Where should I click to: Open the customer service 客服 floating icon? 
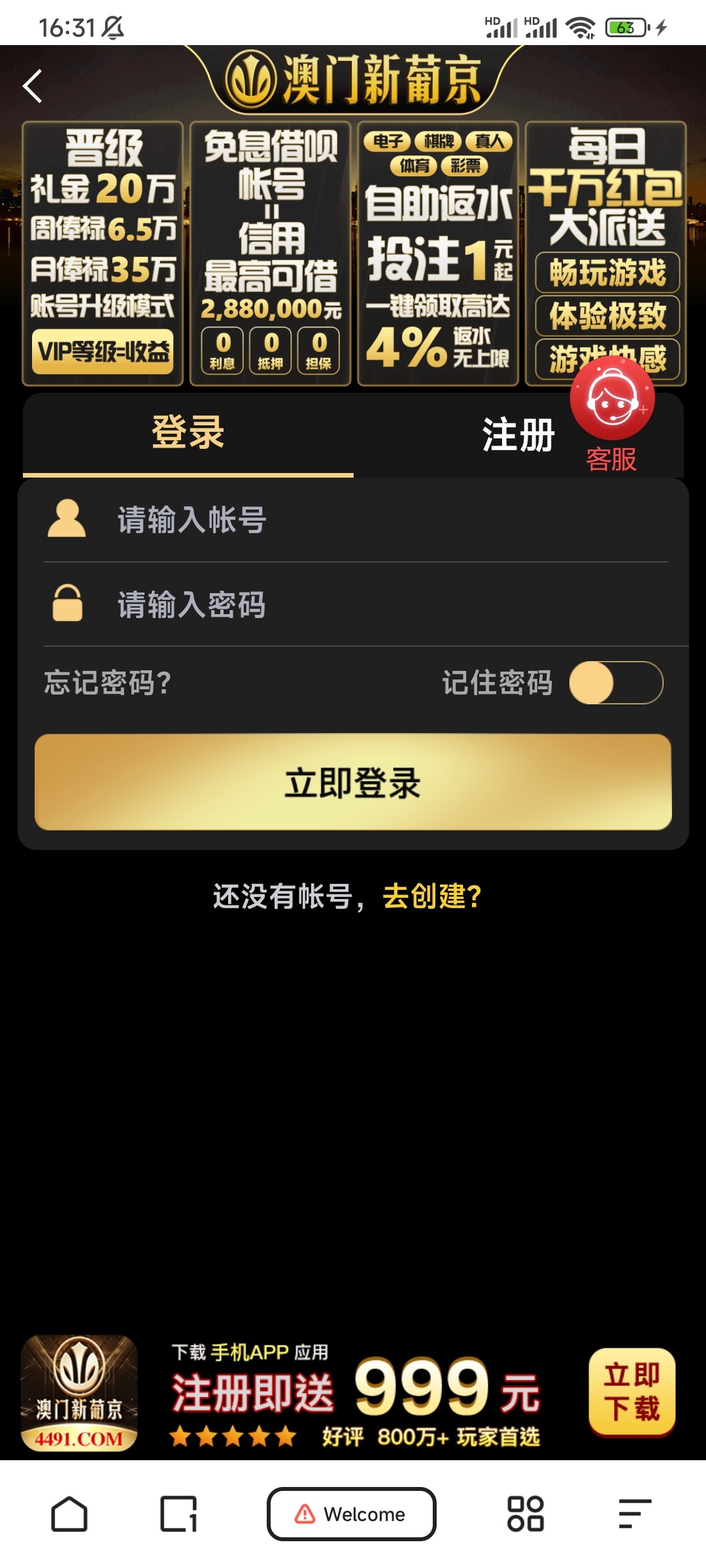(x=613, y=405)
